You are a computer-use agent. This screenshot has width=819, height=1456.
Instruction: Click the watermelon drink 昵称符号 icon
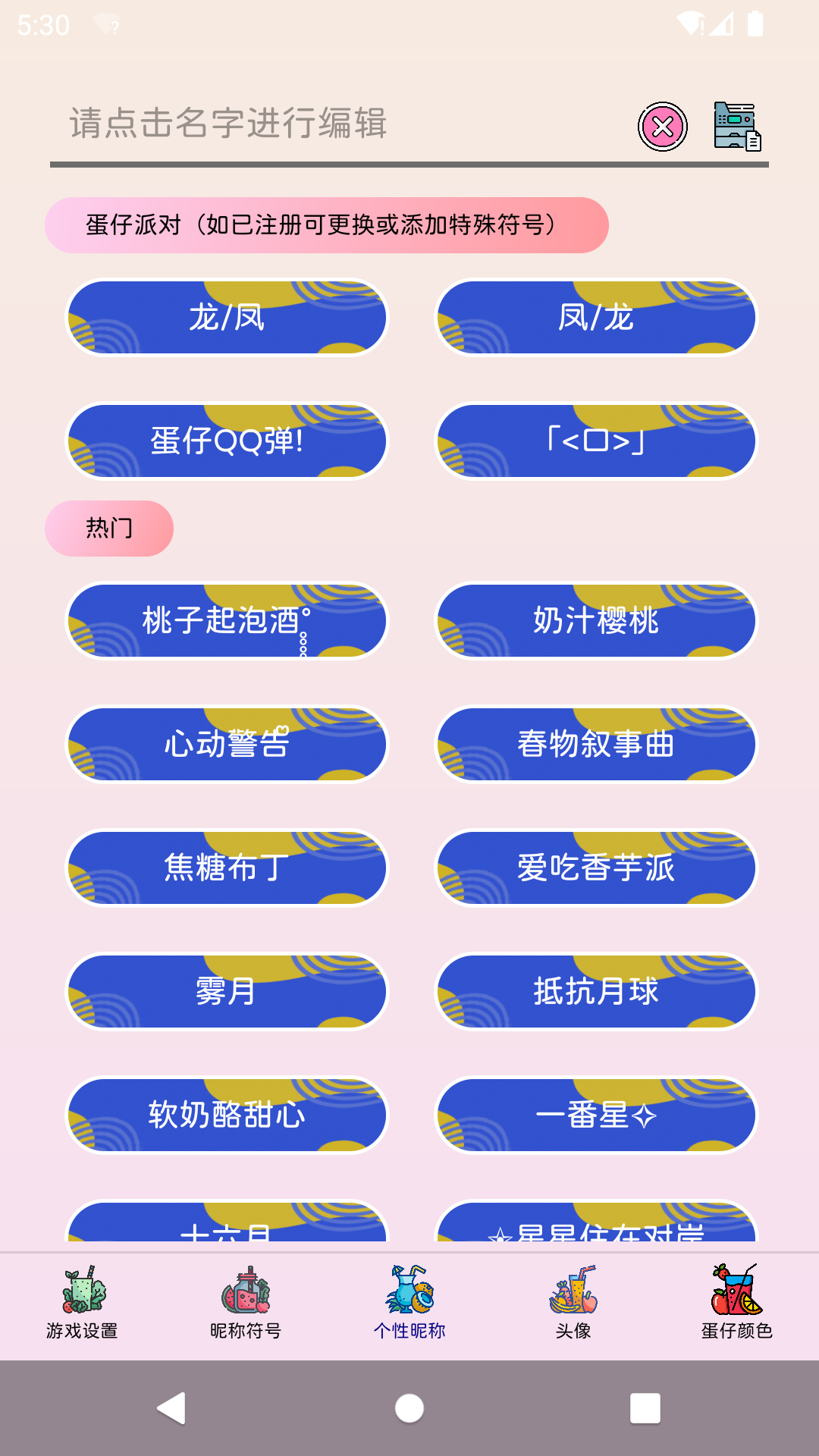click(x=246, y=1291)
